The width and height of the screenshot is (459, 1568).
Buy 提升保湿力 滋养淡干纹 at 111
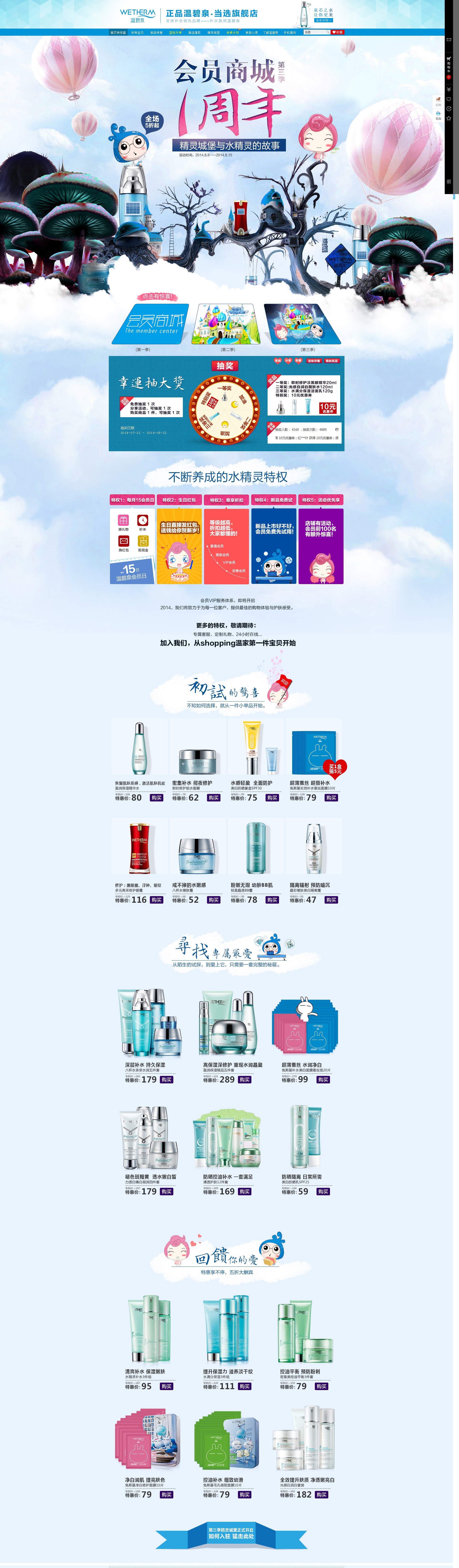point(244,1386)
